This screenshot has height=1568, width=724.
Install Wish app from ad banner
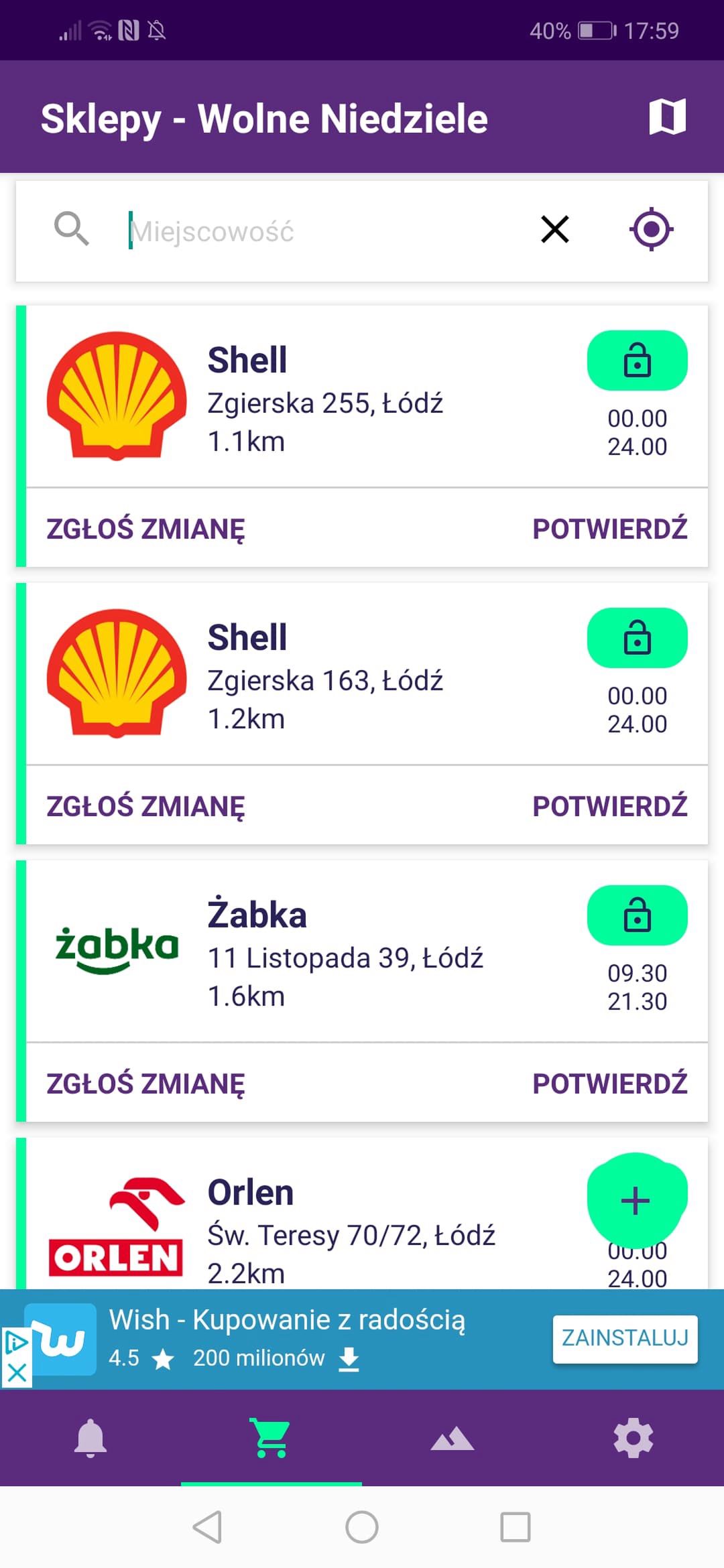pyautogui.click(x=625, y=1339)
